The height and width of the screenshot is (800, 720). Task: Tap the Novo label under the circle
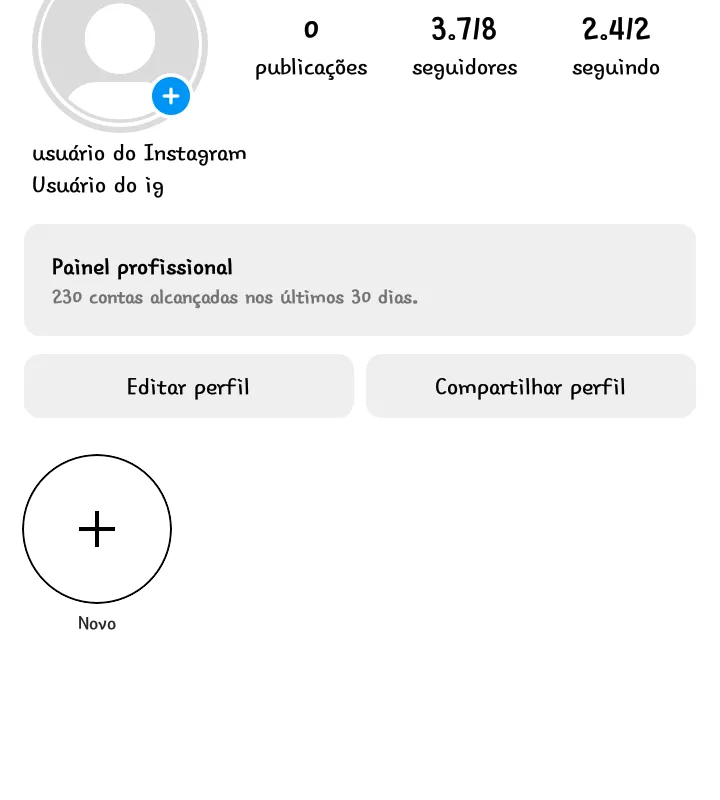97,623
